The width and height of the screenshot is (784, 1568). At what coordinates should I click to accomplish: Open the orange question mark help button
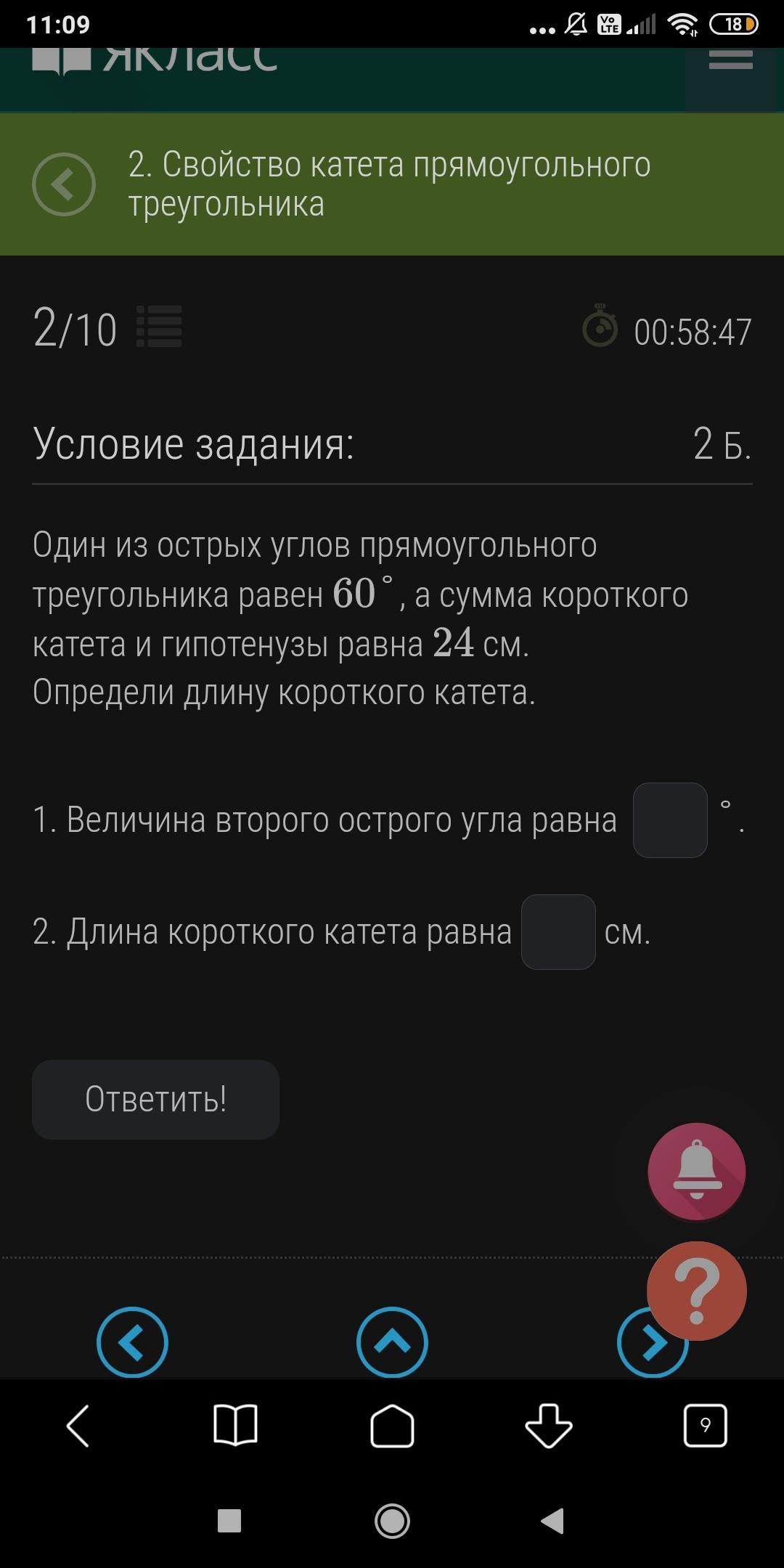(697, 1291)
